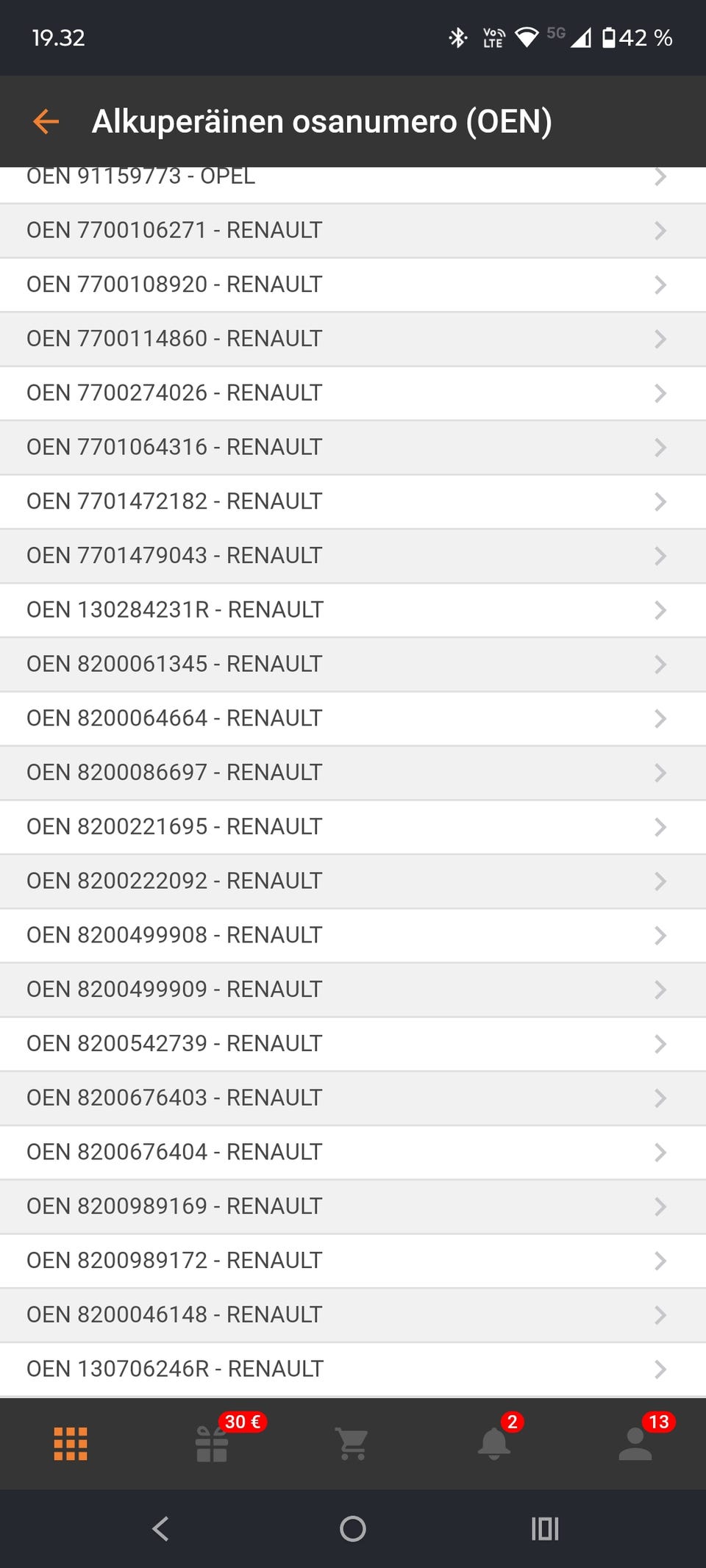
Task: Open OEN 7701472182 - RENAULT
Action: 353,501
